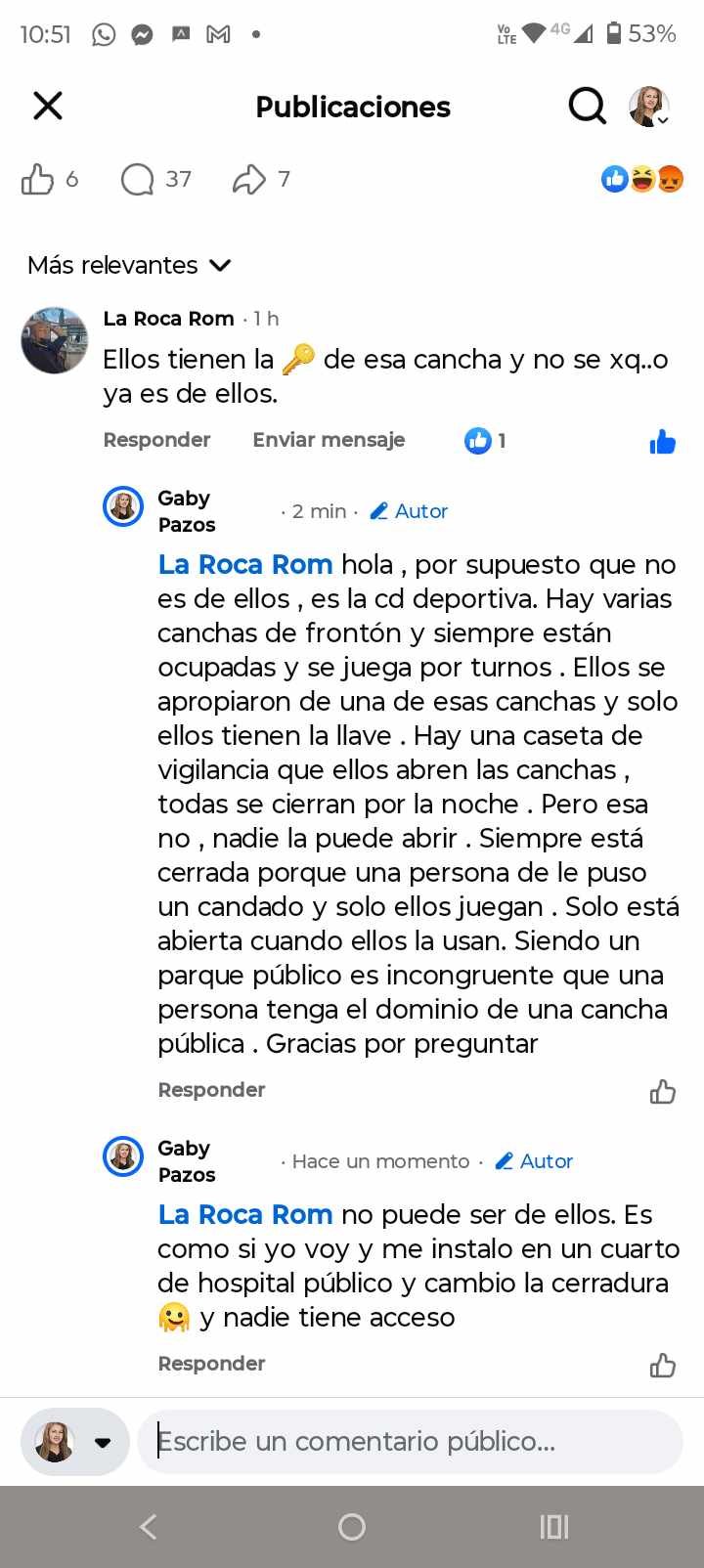Reply to La Roca Rom's comment
704x1568 pixels.
pos(156,440)
